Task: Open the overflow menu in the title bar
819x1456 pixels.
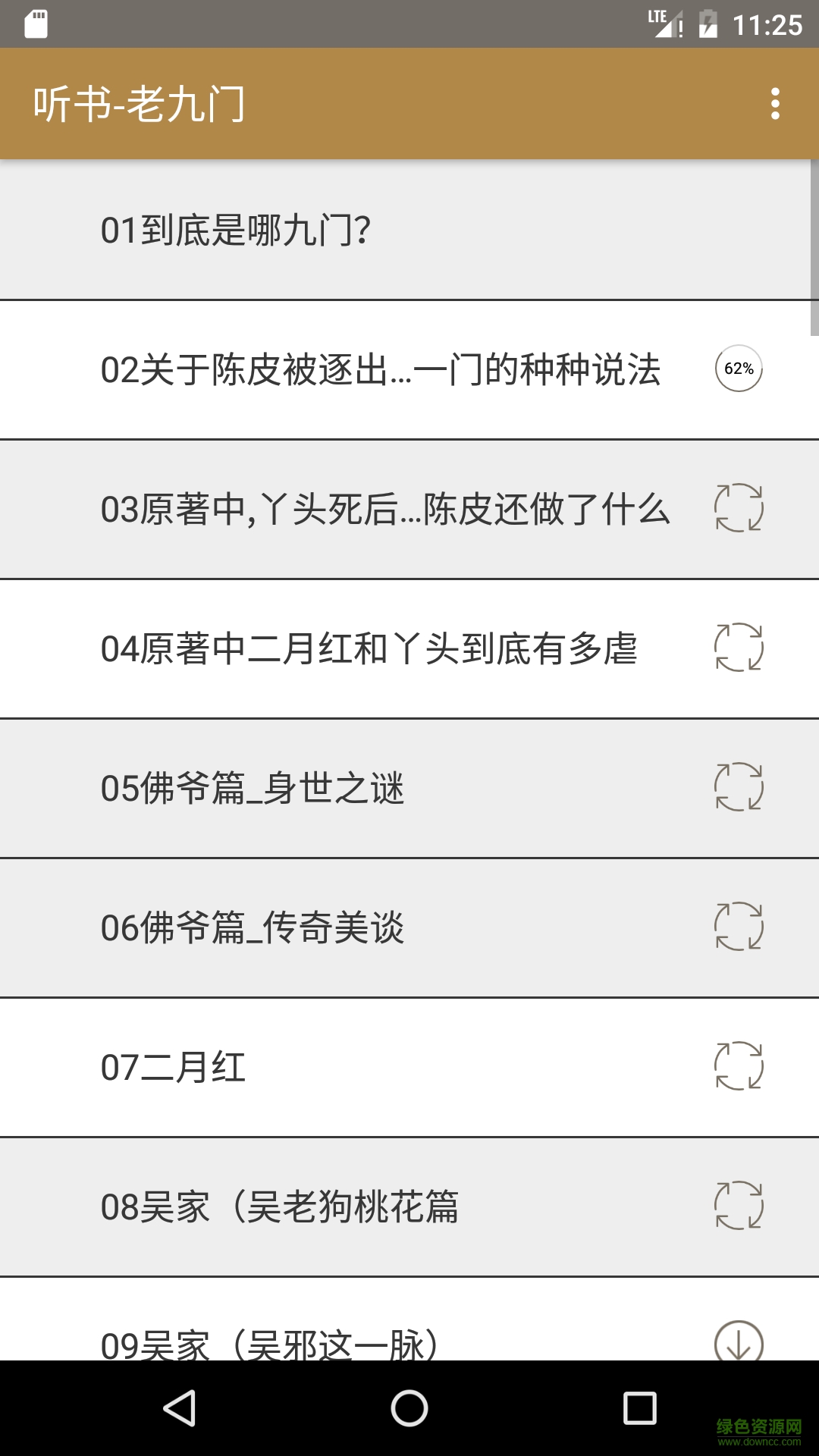Action: point(775,103)
